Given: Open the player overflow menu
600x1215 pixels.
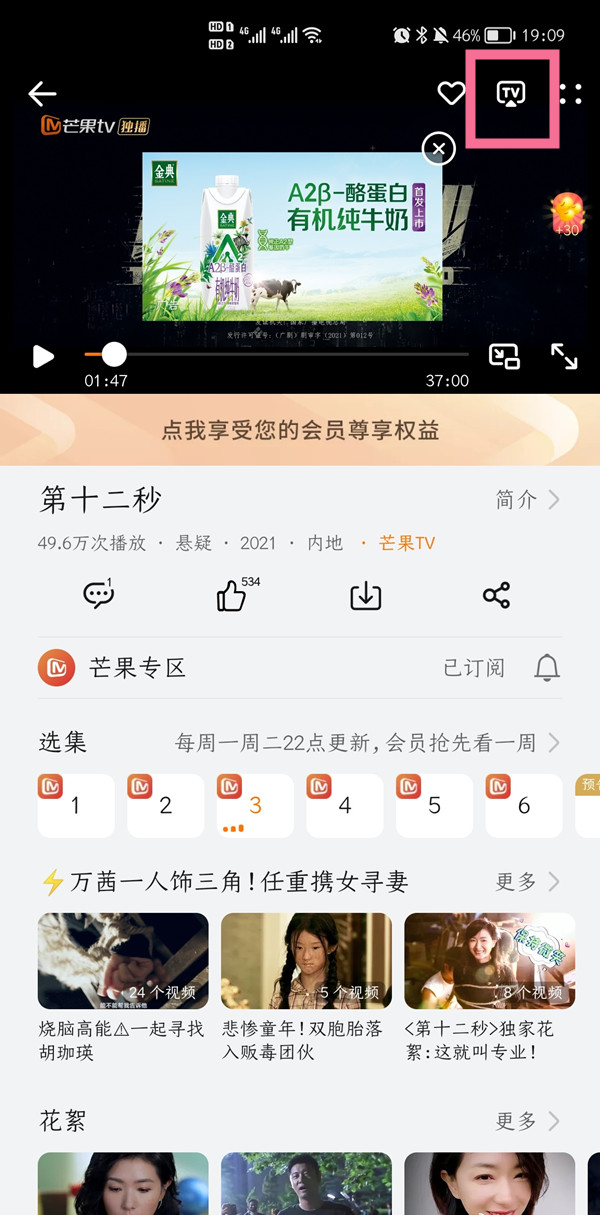Looking at the screenshot, I should click(571, 95).
